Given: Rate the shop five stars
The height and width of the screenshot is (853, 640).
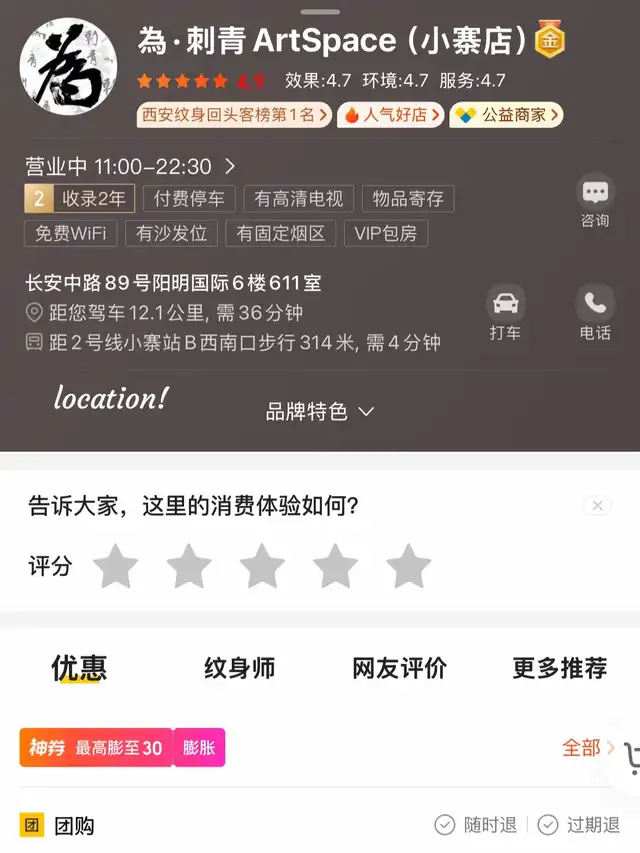Looking at the screenshot, I should point(408,566).
